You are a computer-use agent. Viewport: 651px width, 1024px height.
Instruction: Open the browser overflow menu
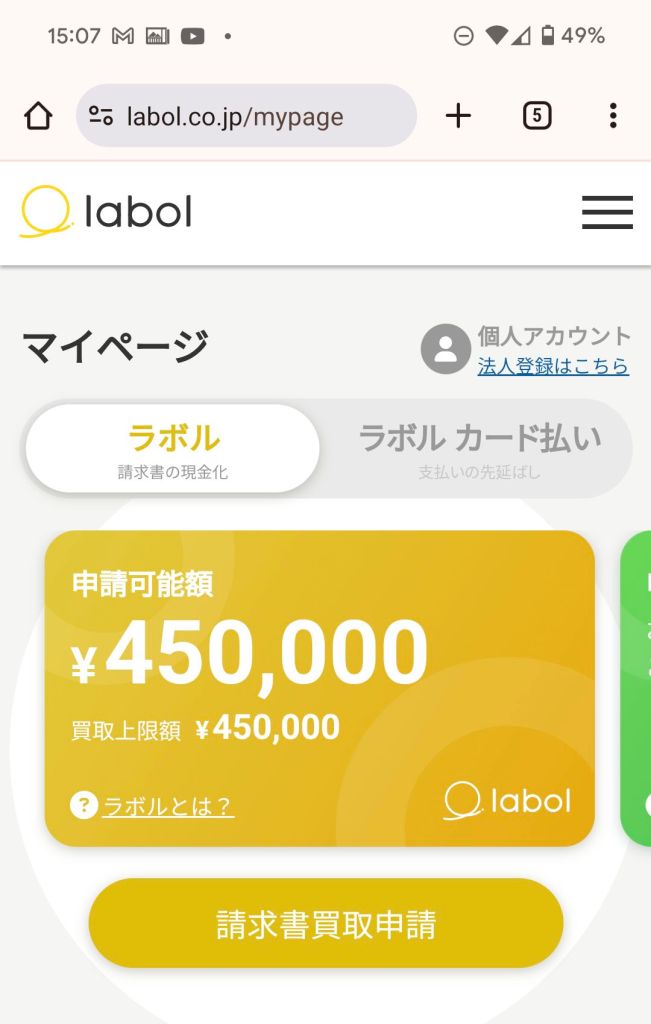(613, 116)
